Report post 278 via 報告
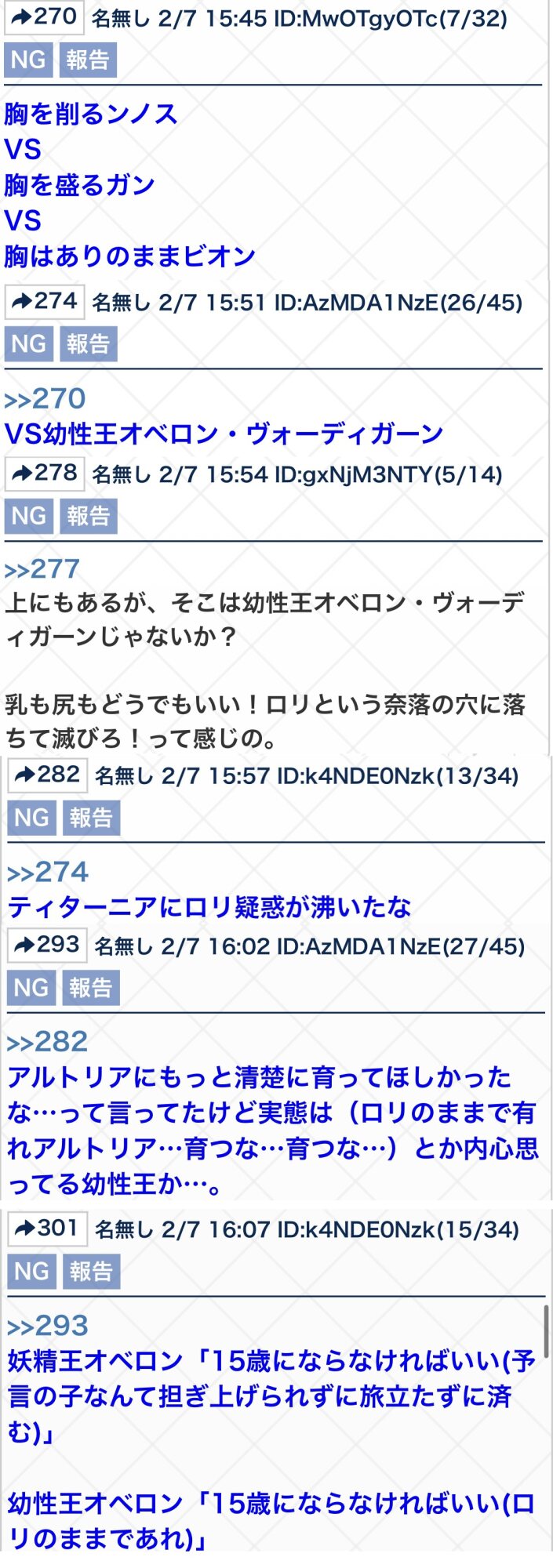This screenshot has height=1568, width=553. coord(88,516)
